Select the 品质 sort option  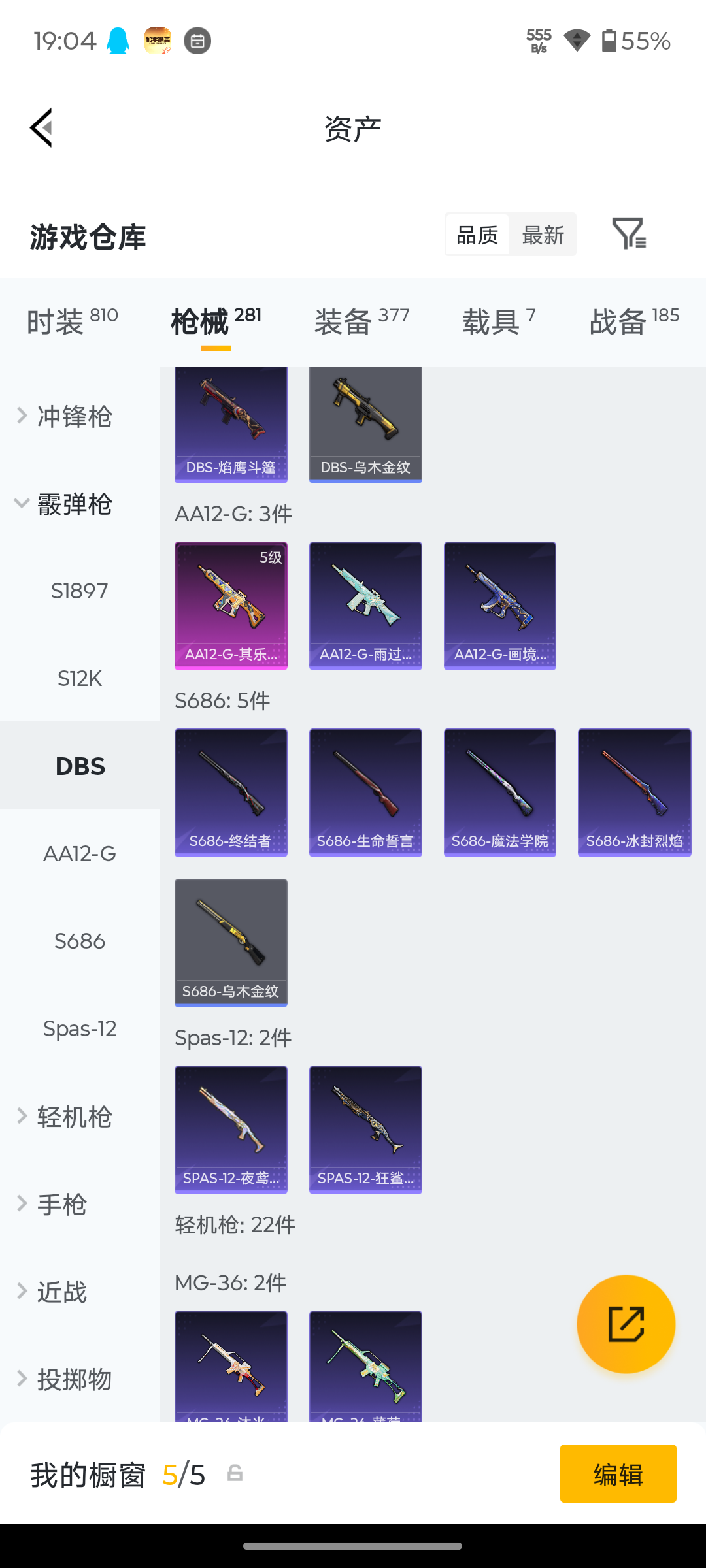click(x=477, y=235)
